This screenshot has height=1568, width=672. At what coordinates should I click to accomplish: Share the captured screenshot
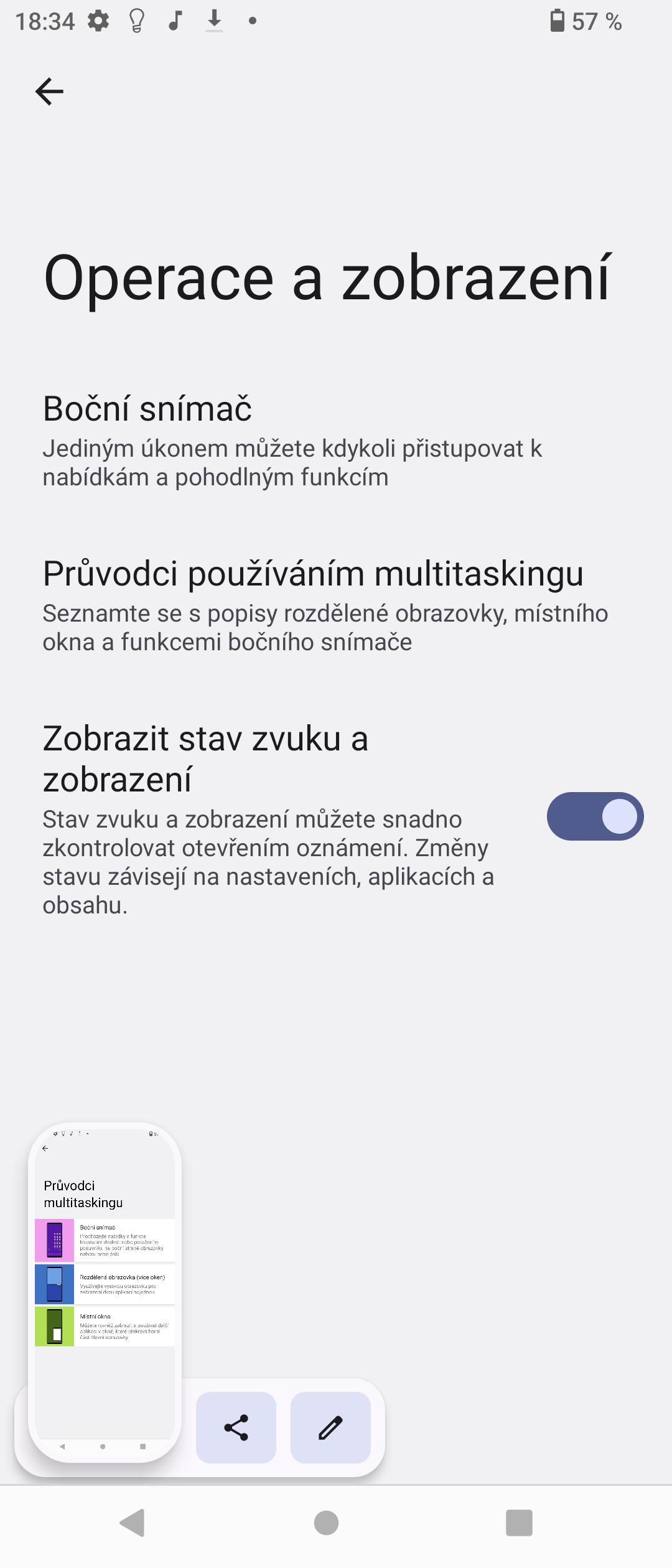click(x=236, y=1428)
